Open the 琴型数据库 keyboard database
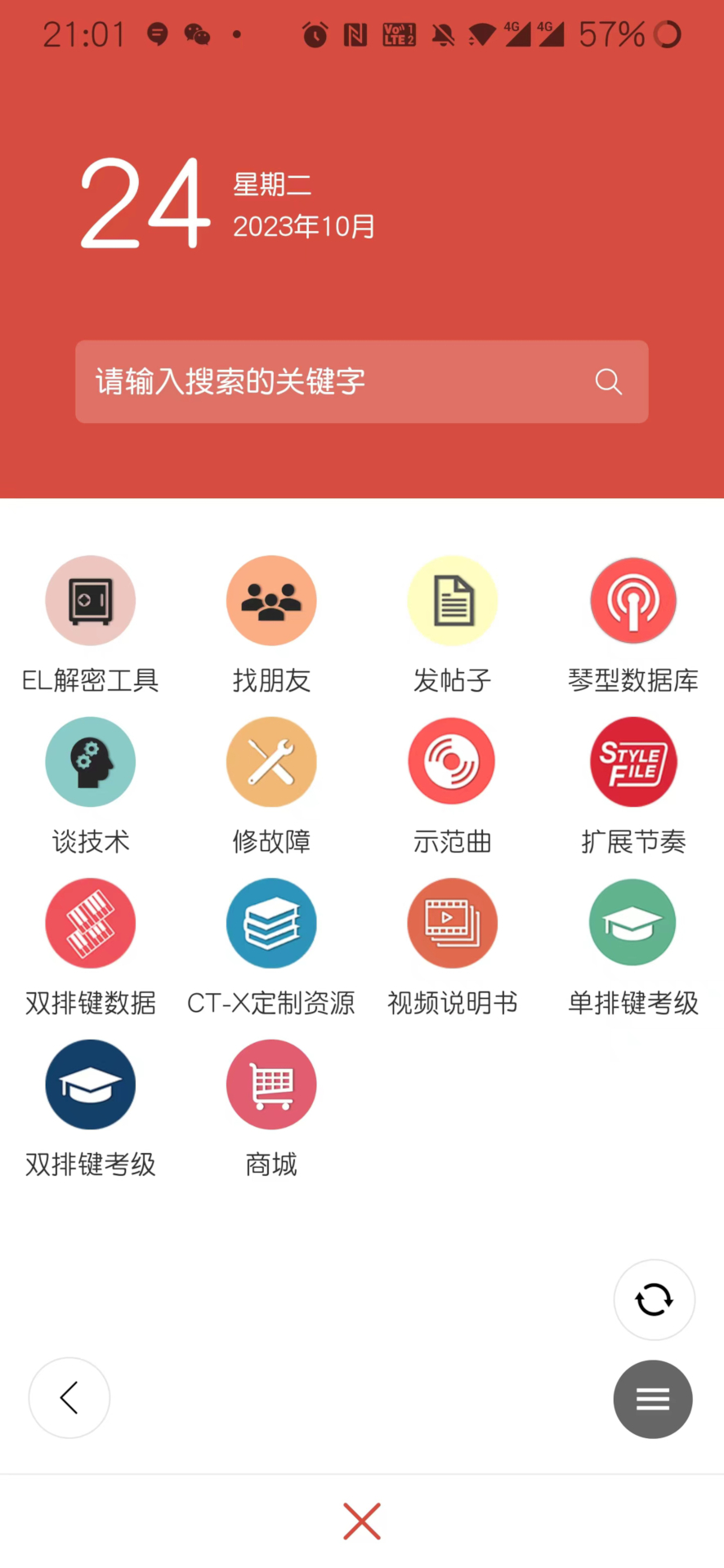 click(x=633, y=600)
